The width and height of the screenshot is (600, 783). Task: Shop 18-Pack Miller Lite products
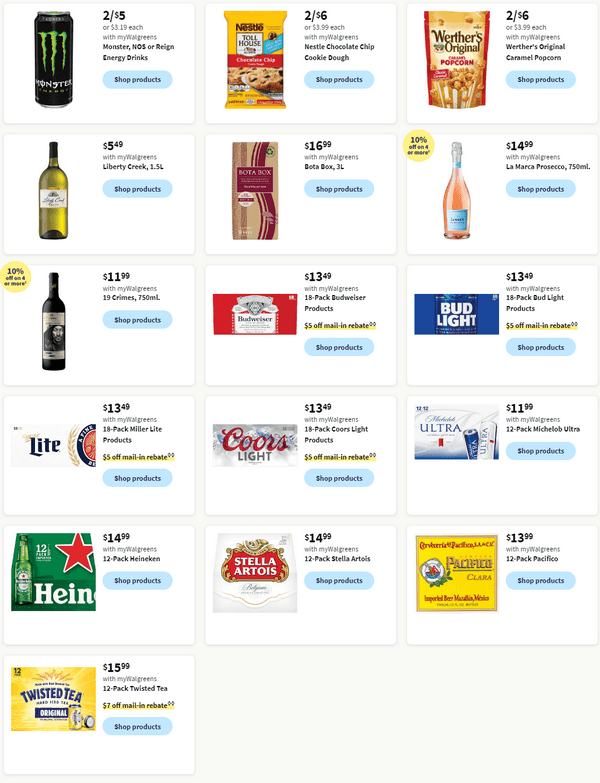137,478
